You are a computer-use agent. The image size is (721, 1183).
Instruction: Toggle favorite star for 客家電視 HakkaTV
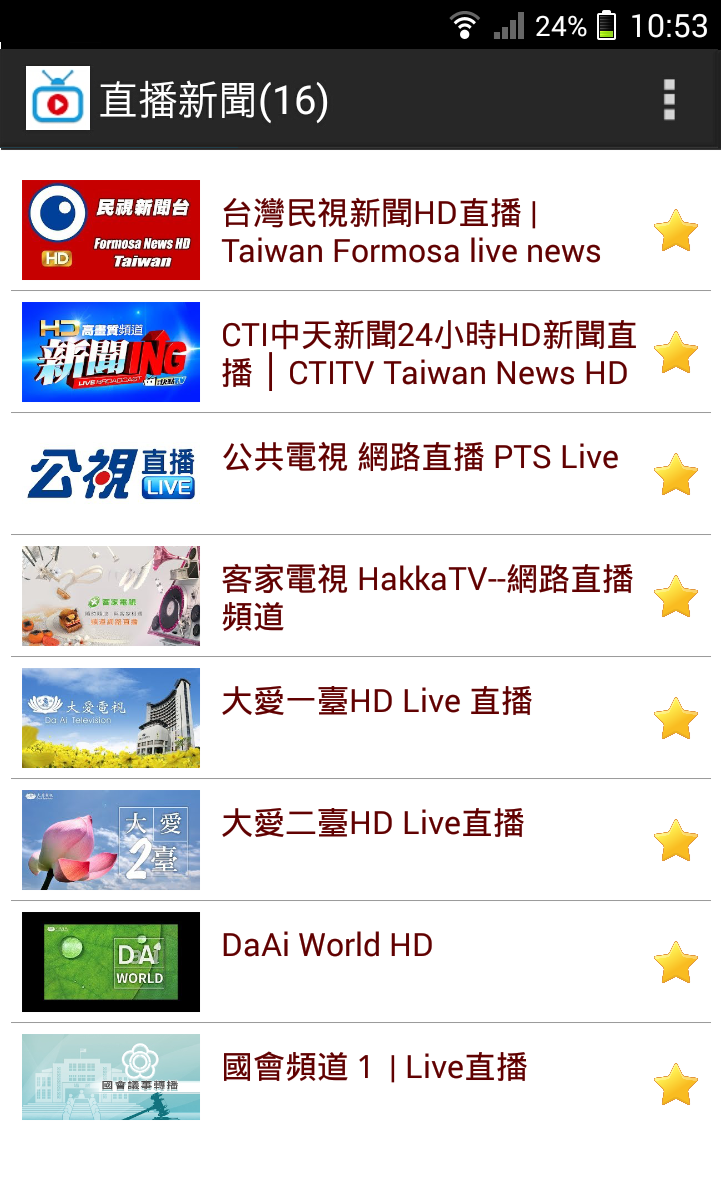676,597
